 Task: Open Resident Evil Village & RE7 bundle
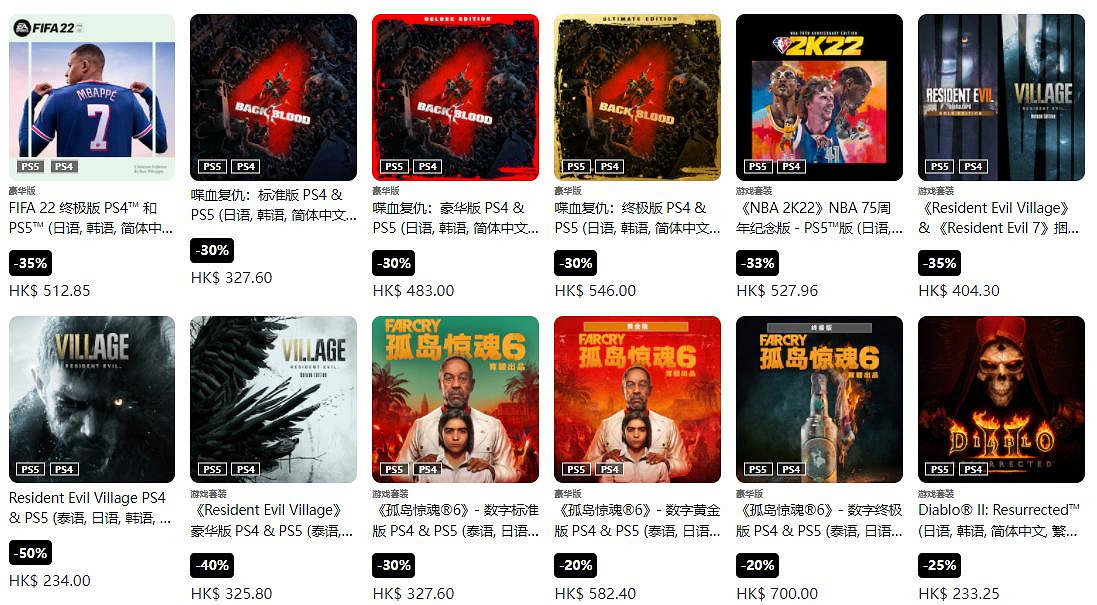[x=1001, y=97]
